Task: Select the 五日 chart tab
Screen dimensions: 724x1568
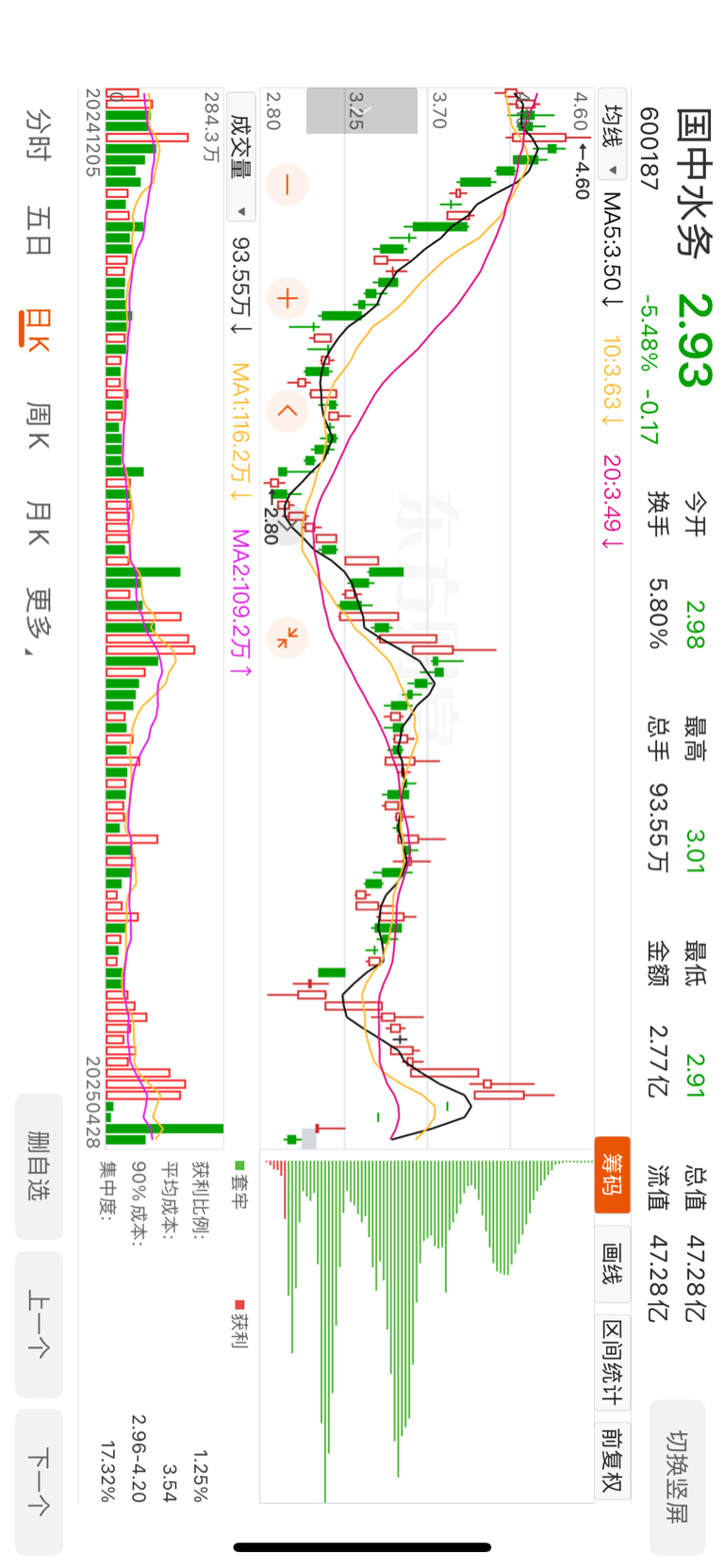Action: 39,231
